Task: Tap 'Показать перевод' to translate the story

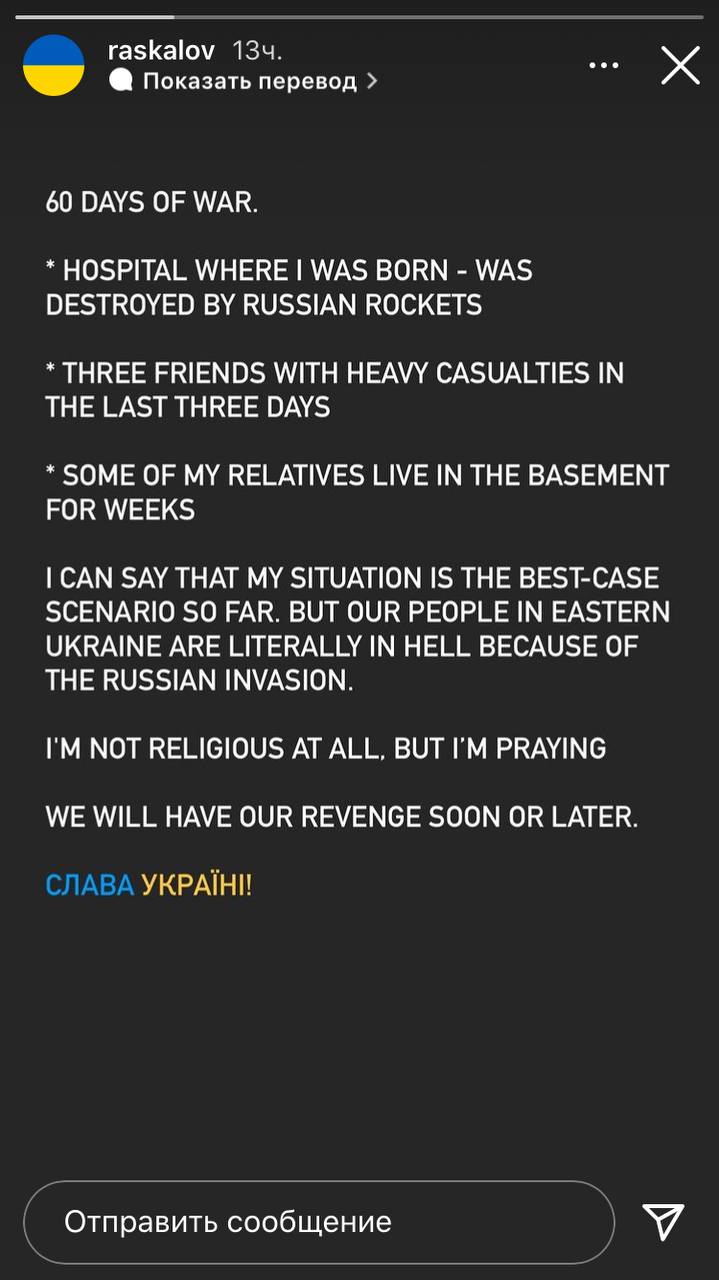Action: click(x=249, y=81)
